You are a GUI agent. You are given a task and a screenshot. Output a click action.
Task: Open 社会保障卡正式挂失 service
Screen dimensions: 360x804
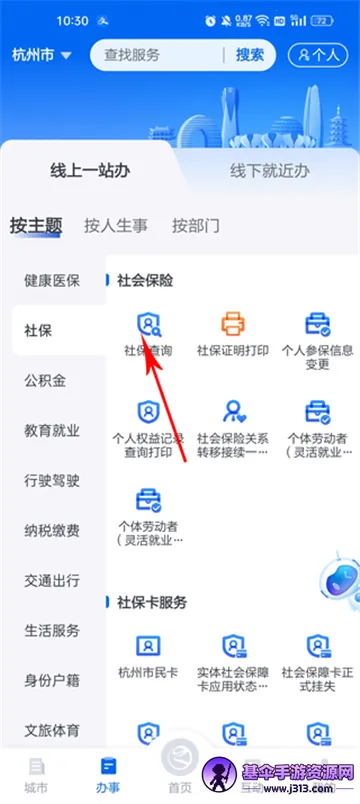(x=317, y=664)
